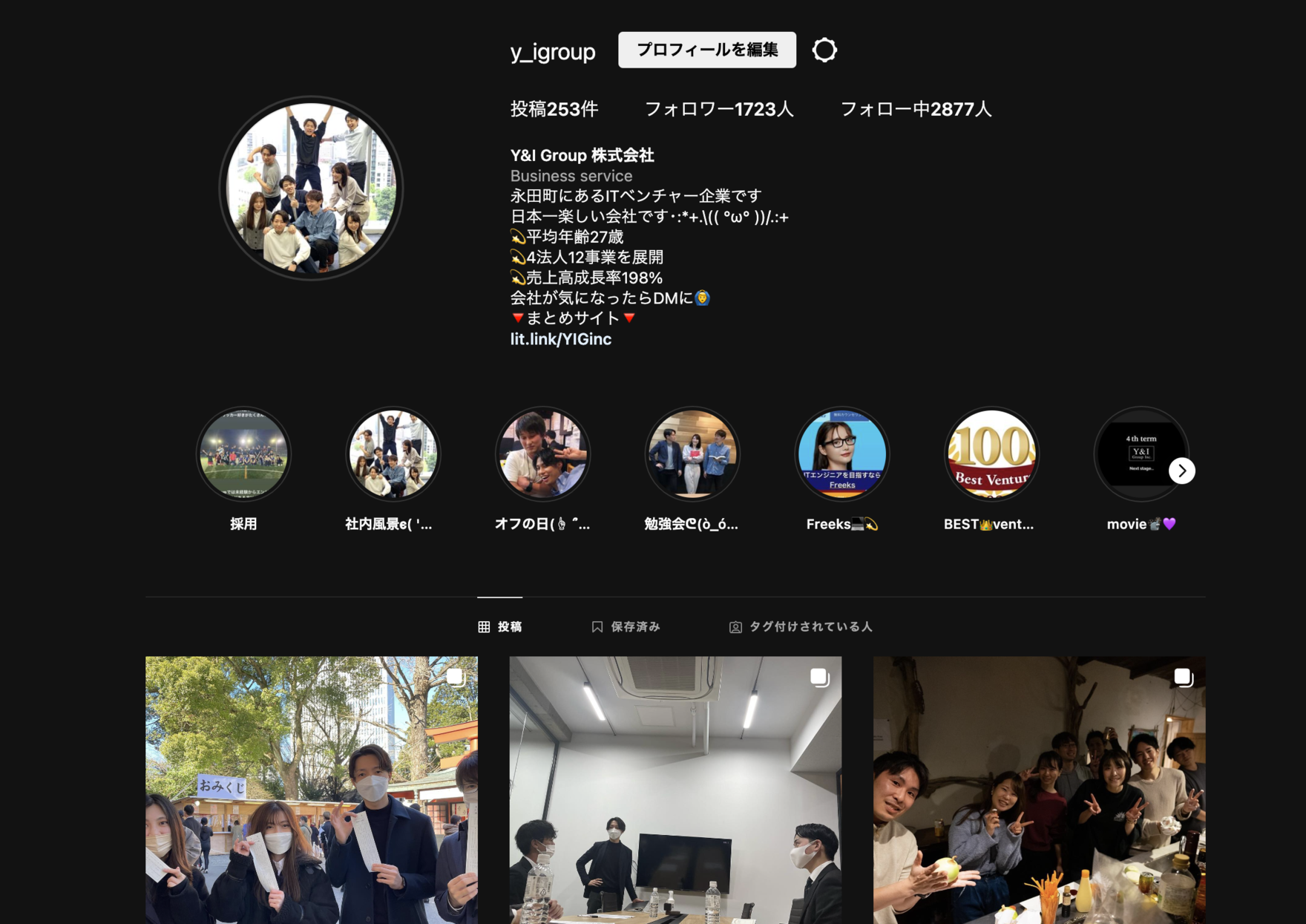The image size is (1306, 924).
Task: Switch to the タグ付けされている人 tab
Action: coord(801,627)
